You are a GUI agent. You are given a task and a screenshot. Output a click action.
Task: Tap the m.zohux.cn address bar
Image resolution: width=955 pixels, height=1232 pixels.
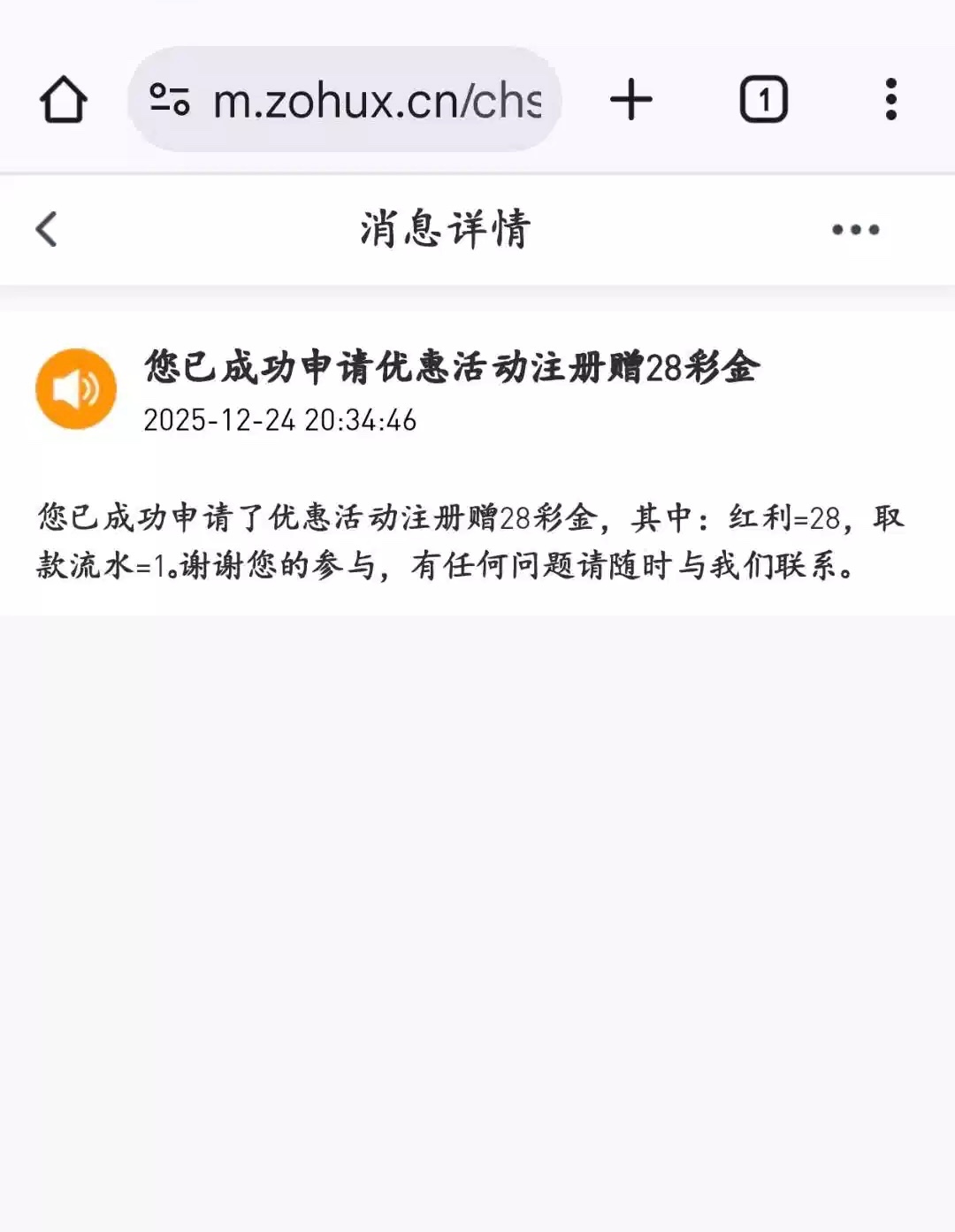(376, 100)
